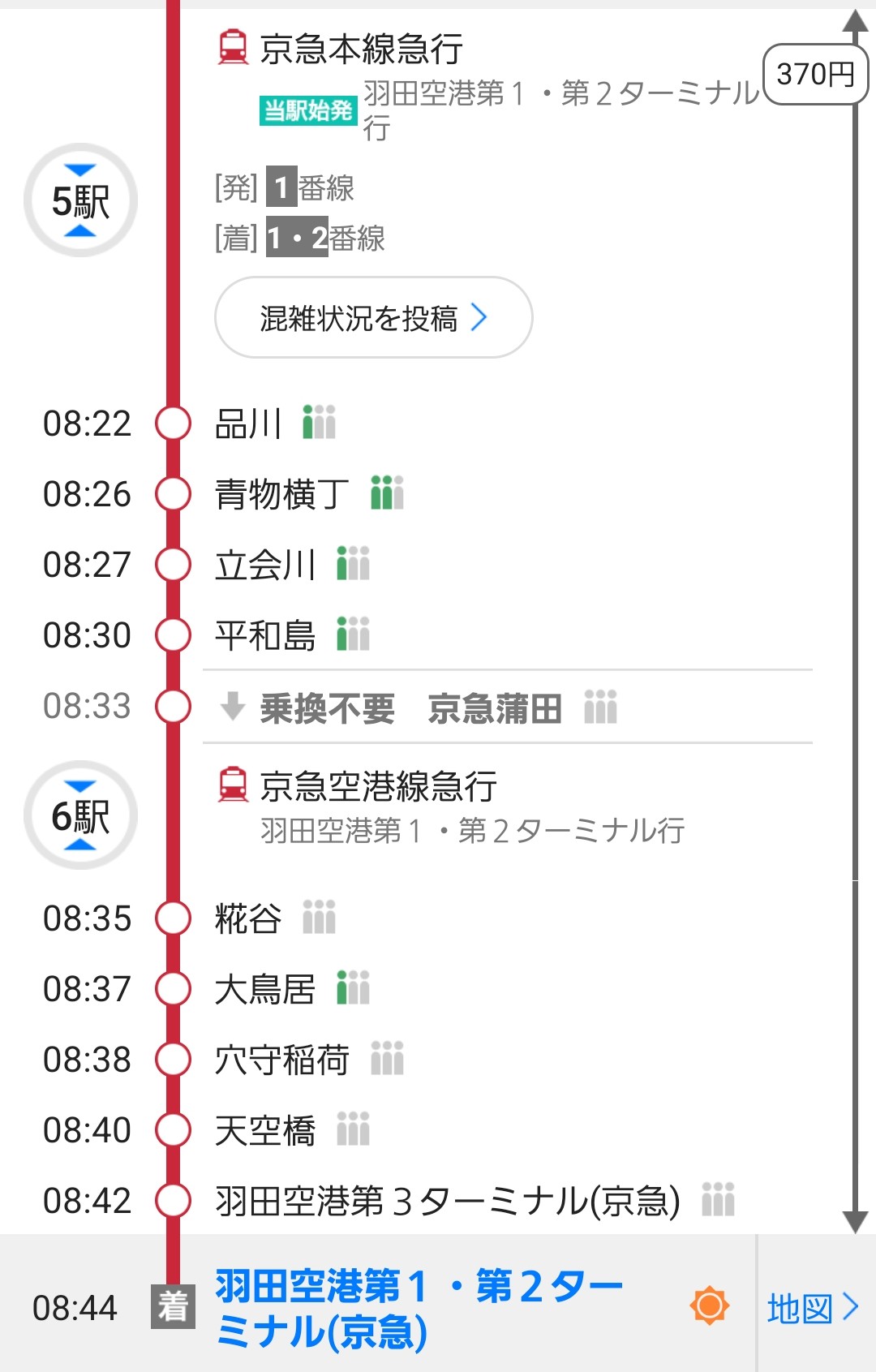Open the 地図 map link
Screen dimensions: 876x1372
point(813,1307)
